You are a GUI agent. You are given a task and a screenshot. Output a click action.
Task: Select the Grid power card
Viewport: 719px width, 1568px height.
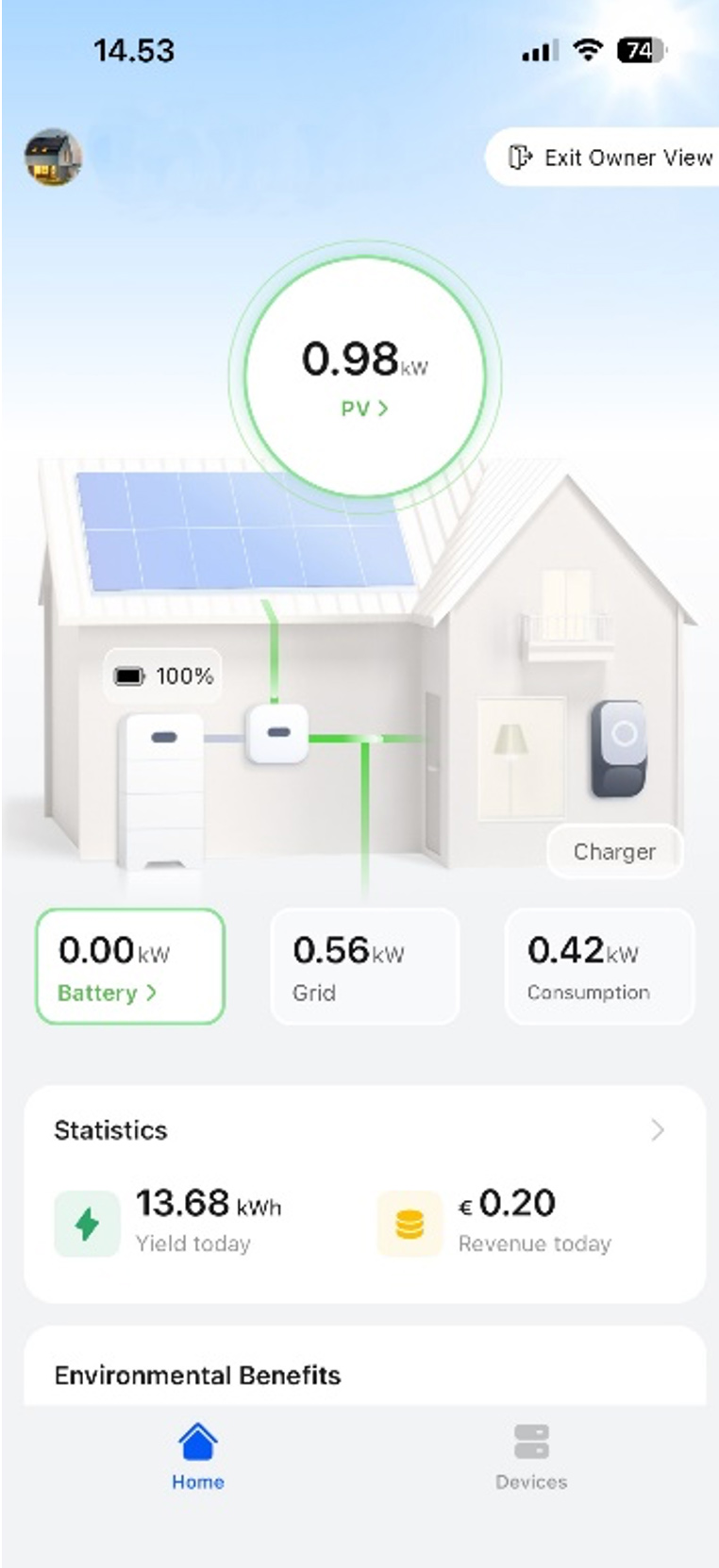(364, 966)
